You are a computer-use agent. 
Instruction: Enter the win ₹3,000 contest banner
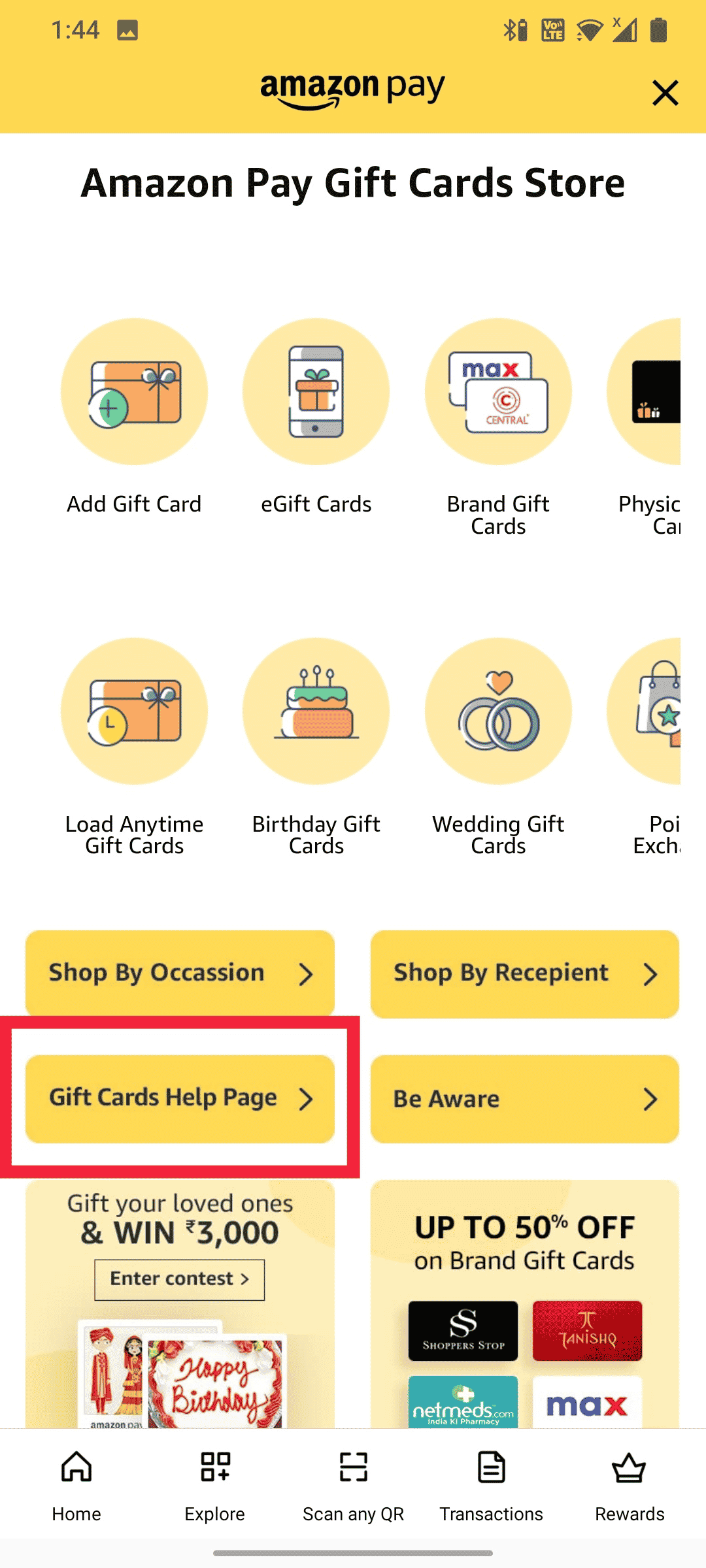[180, 1279]
